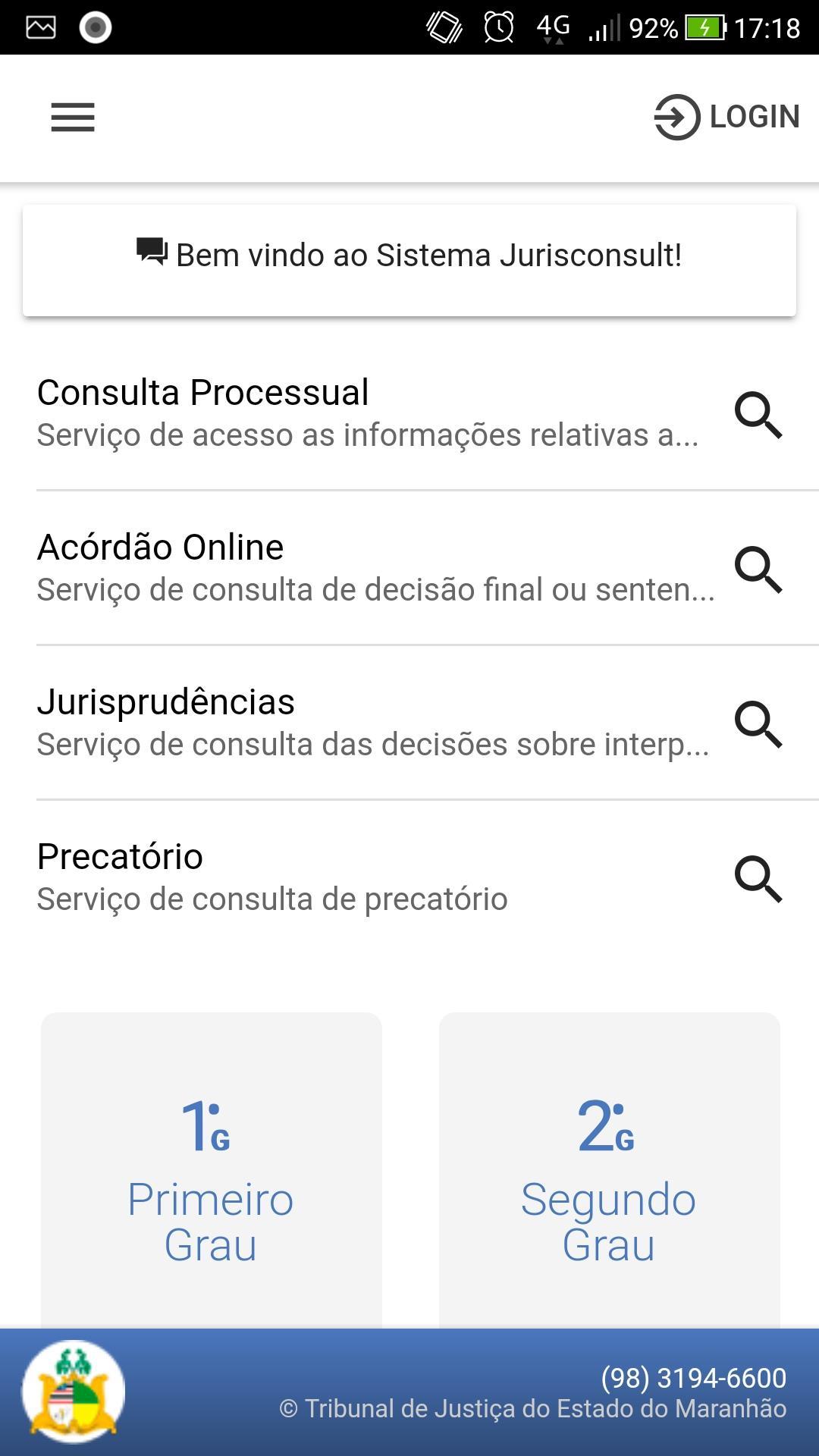Open the hamburger drawer menu

tap(73, 118)
